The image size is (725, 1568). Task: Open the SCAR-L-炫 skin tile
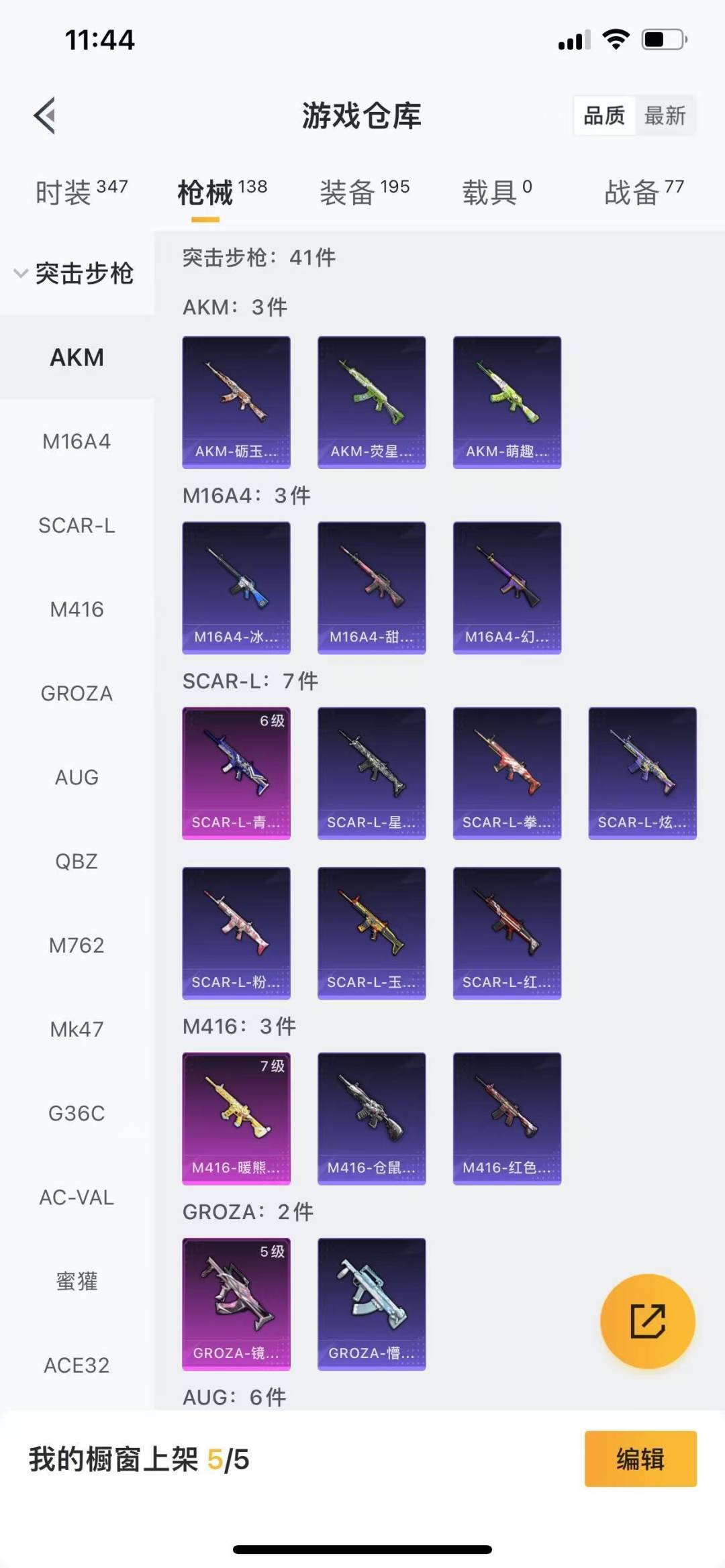point(642,773)
